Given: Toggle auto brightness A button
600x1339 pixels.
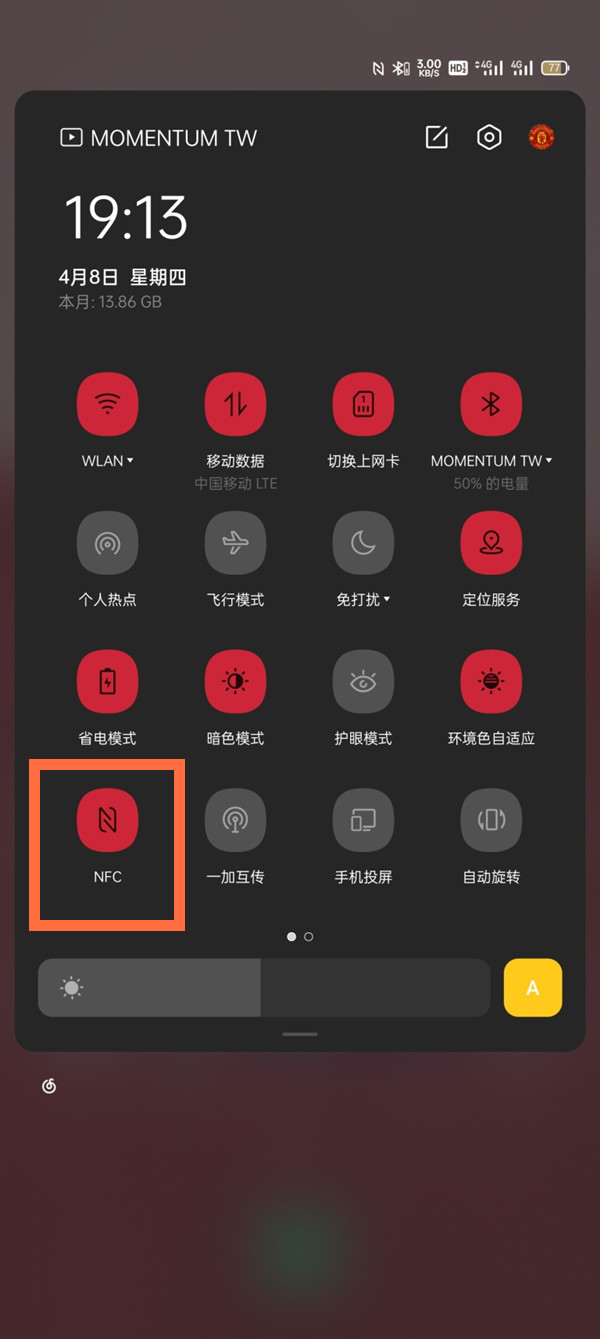Looking at the screenshot, I should 533,988.
